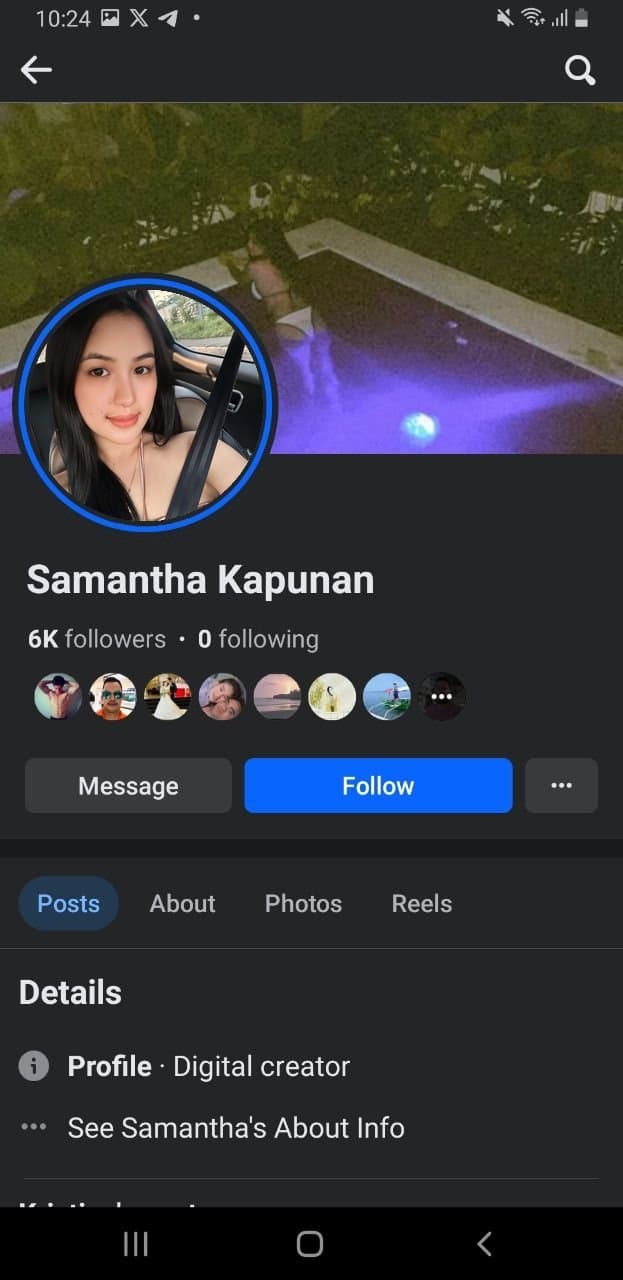Switch to the Photos tab
Viewport: 623px width, 1280px height.
pyautogui.click(x=303, y=904)
